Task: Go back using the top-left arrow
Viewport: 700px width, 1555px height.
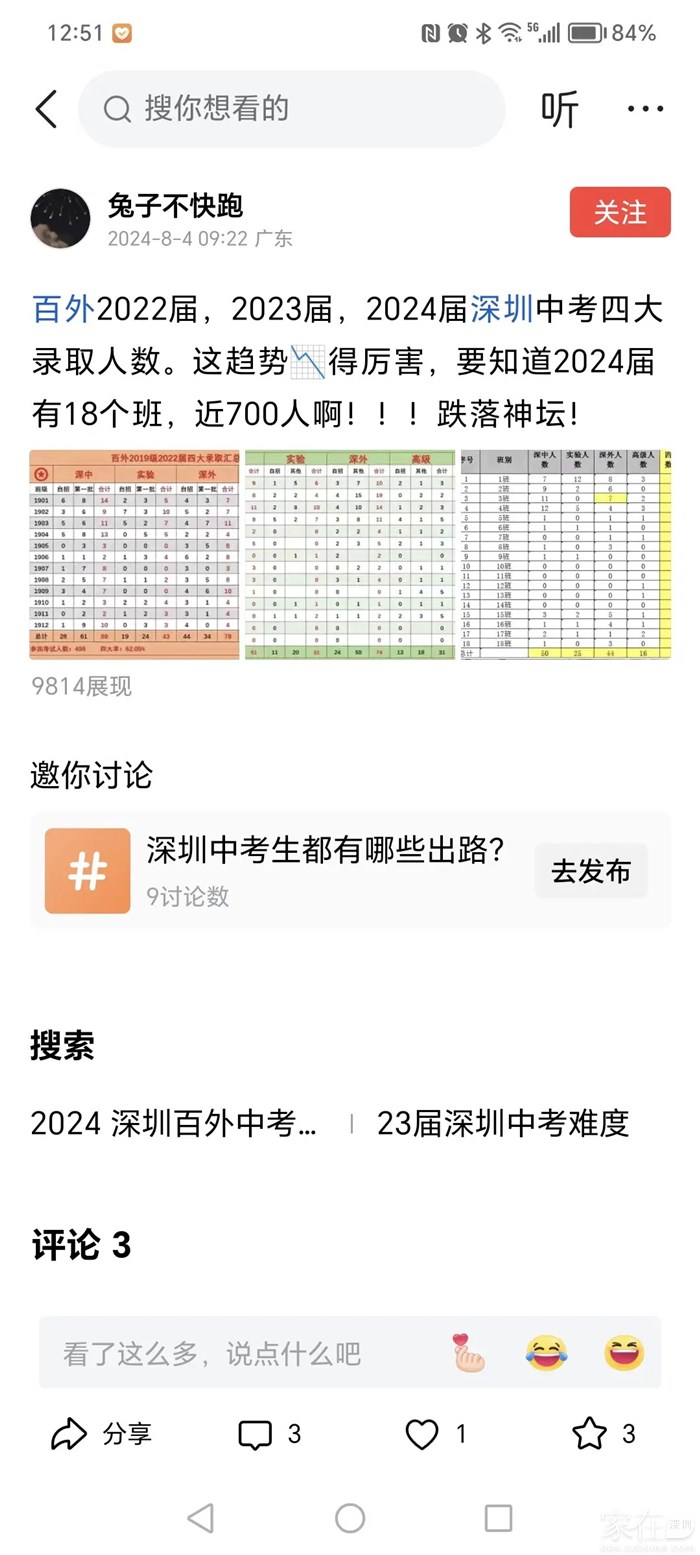Action: [46, 109]
